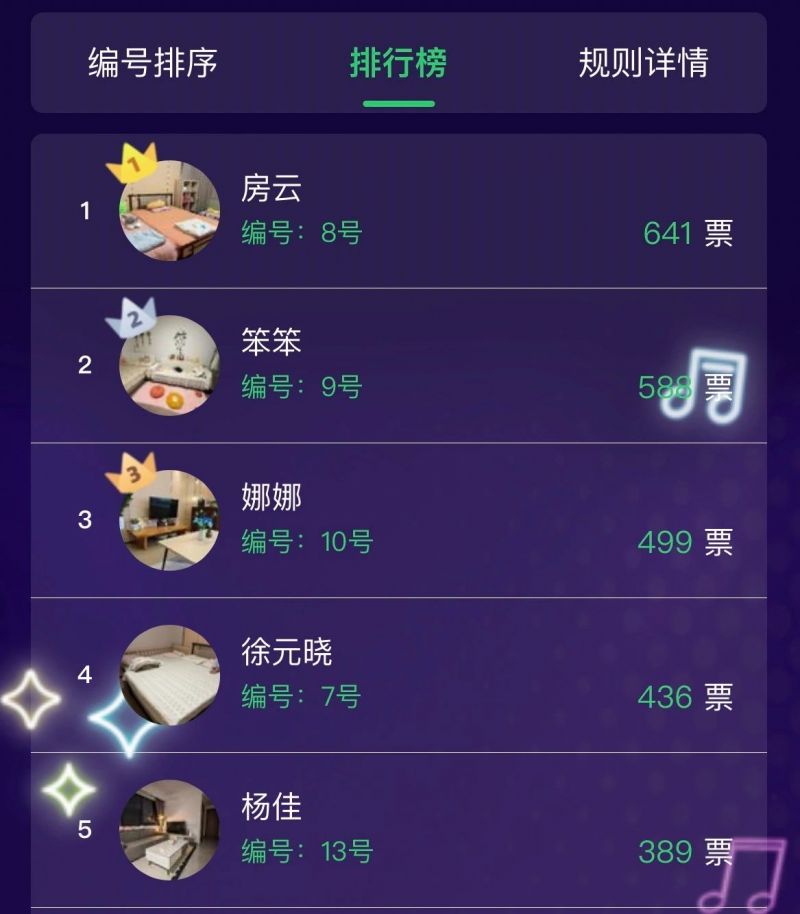Open 房云's entry, 编号 8号

coord(398,212)
